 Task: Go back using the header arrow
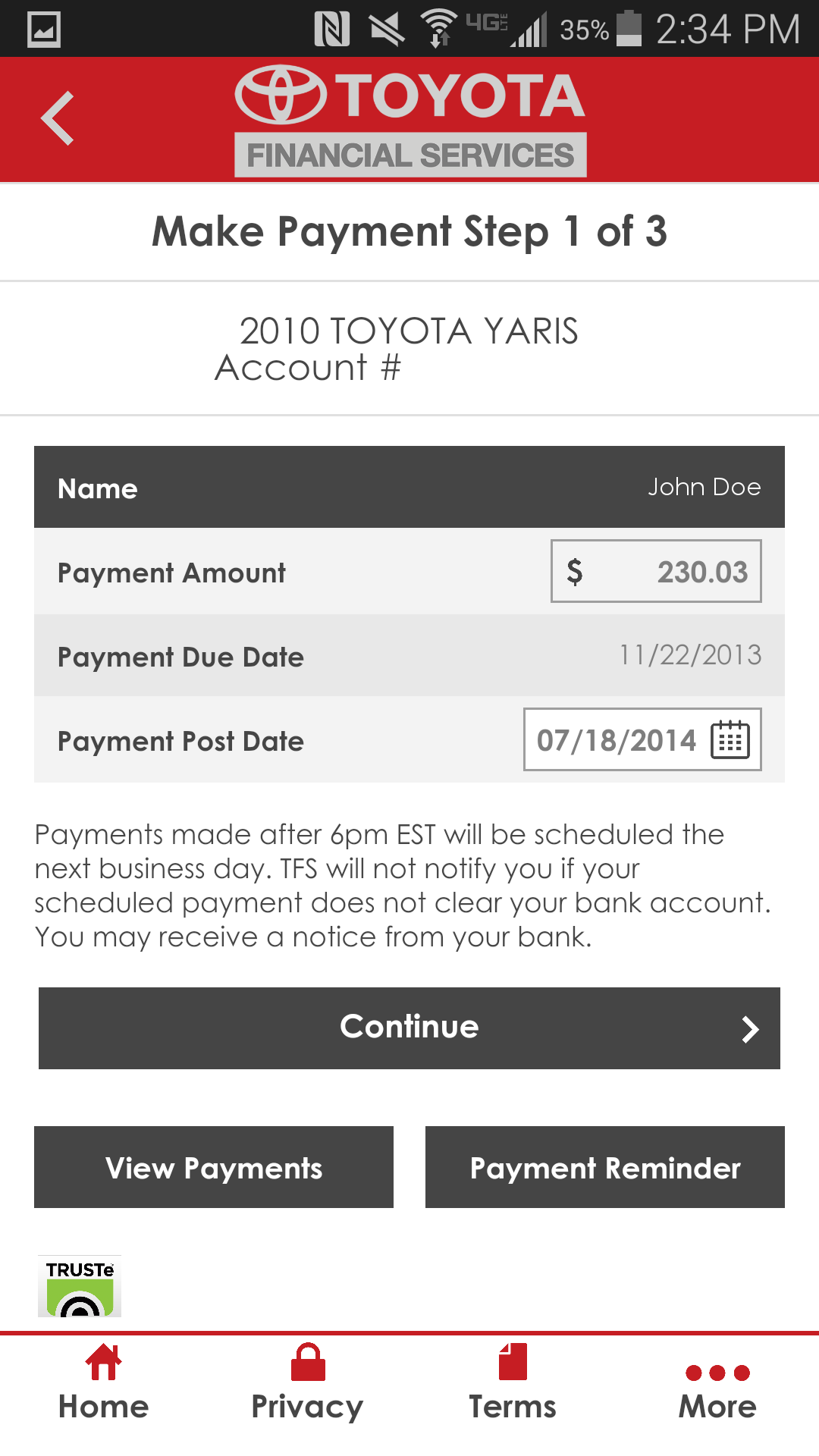pos(58,118)
